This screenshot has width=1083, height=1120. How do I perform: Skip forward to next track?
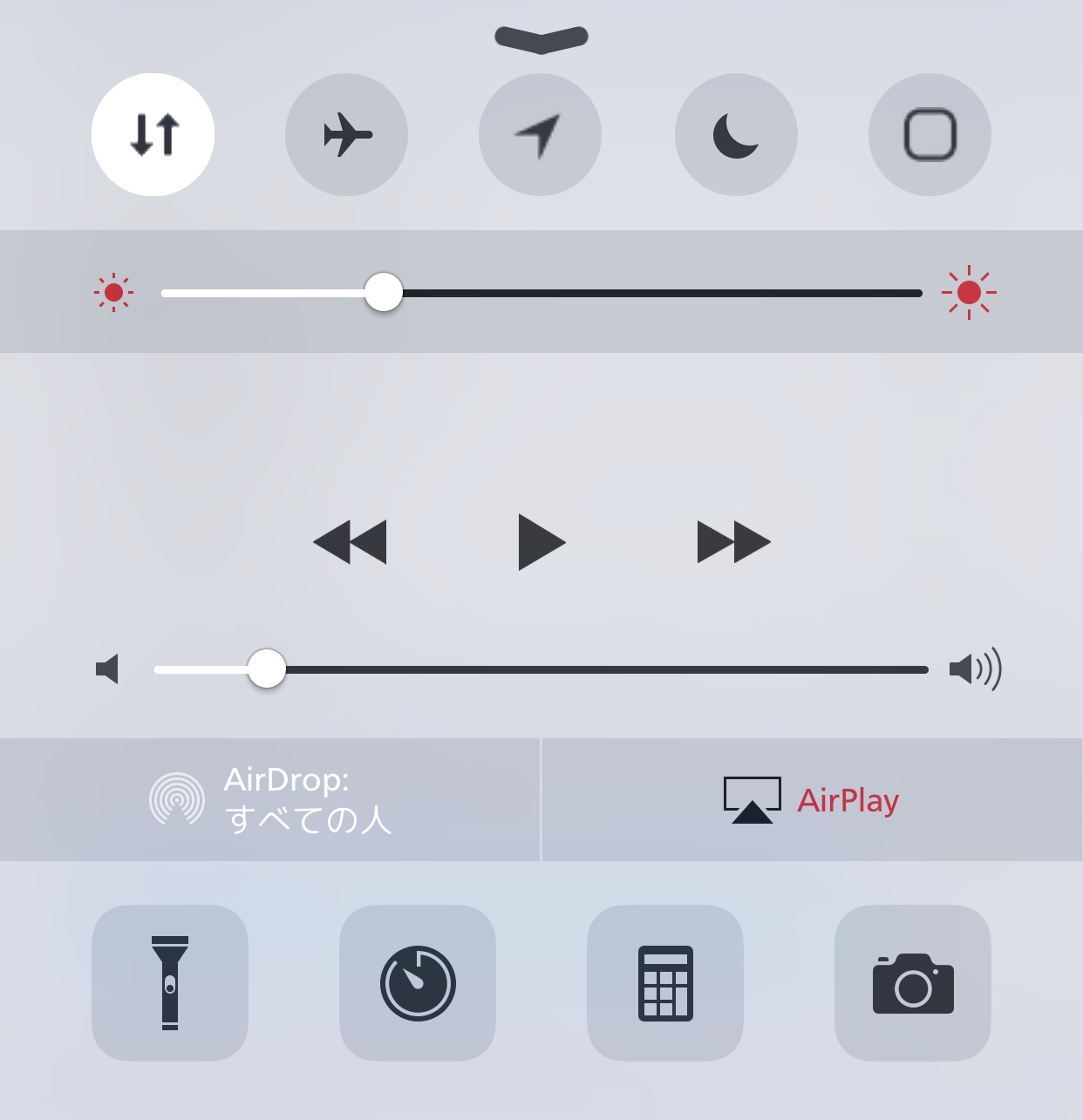pos(733,542)
